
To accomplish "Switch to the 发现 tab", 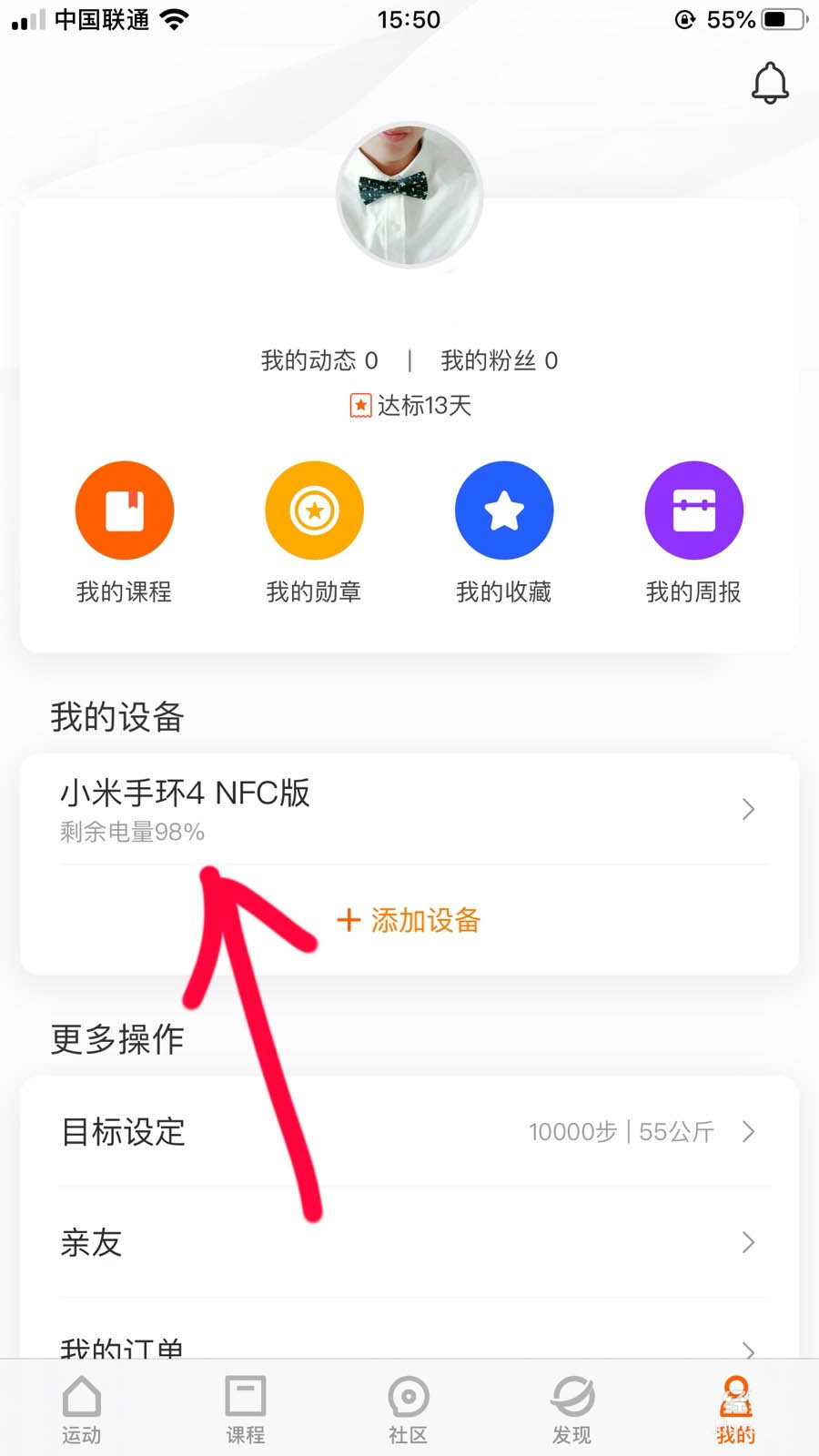I will [x=572, y=1409].
